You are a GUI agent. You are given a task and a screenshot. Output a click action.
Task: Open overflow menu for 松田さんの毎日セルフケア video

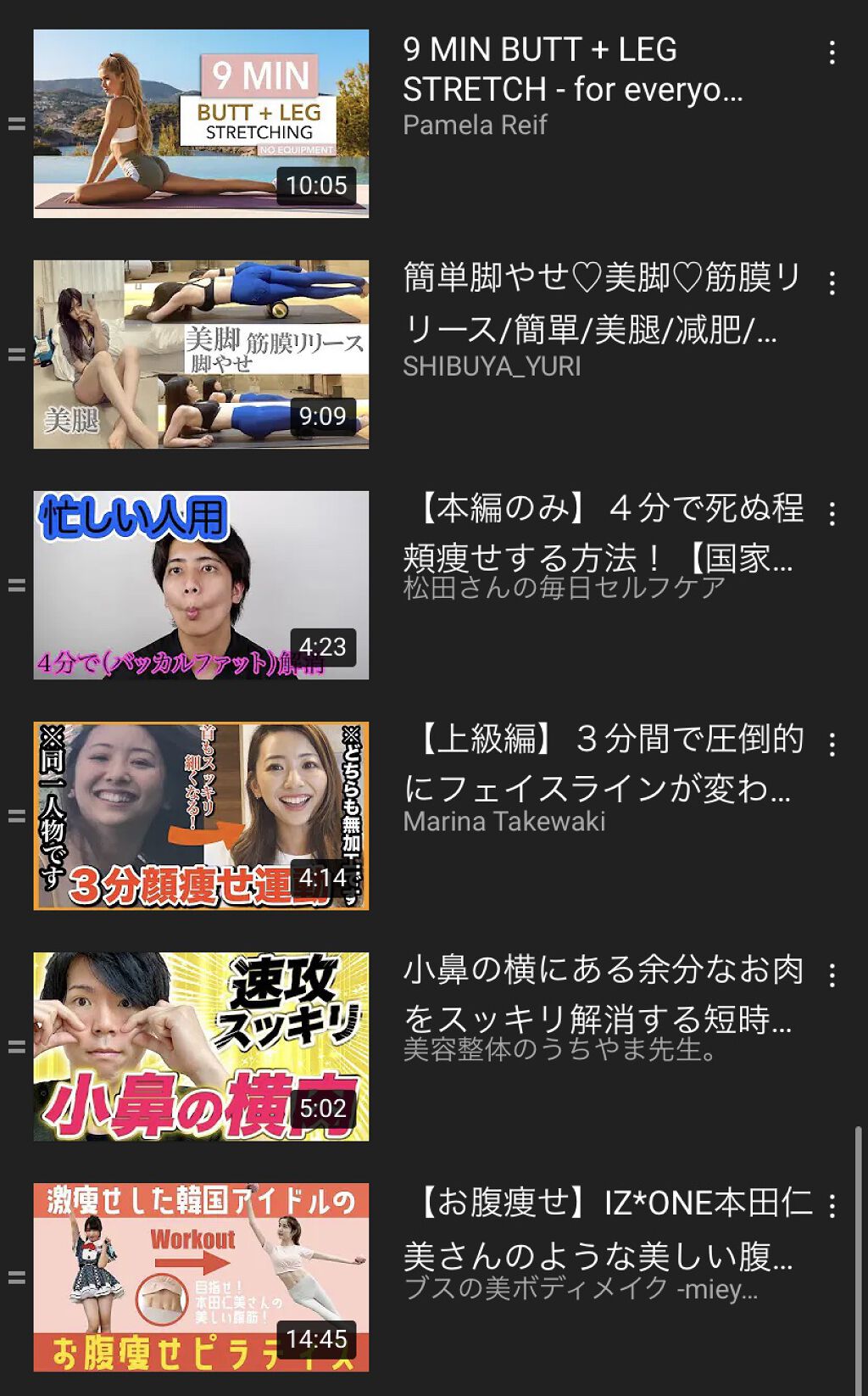click(x=832, y=514)
